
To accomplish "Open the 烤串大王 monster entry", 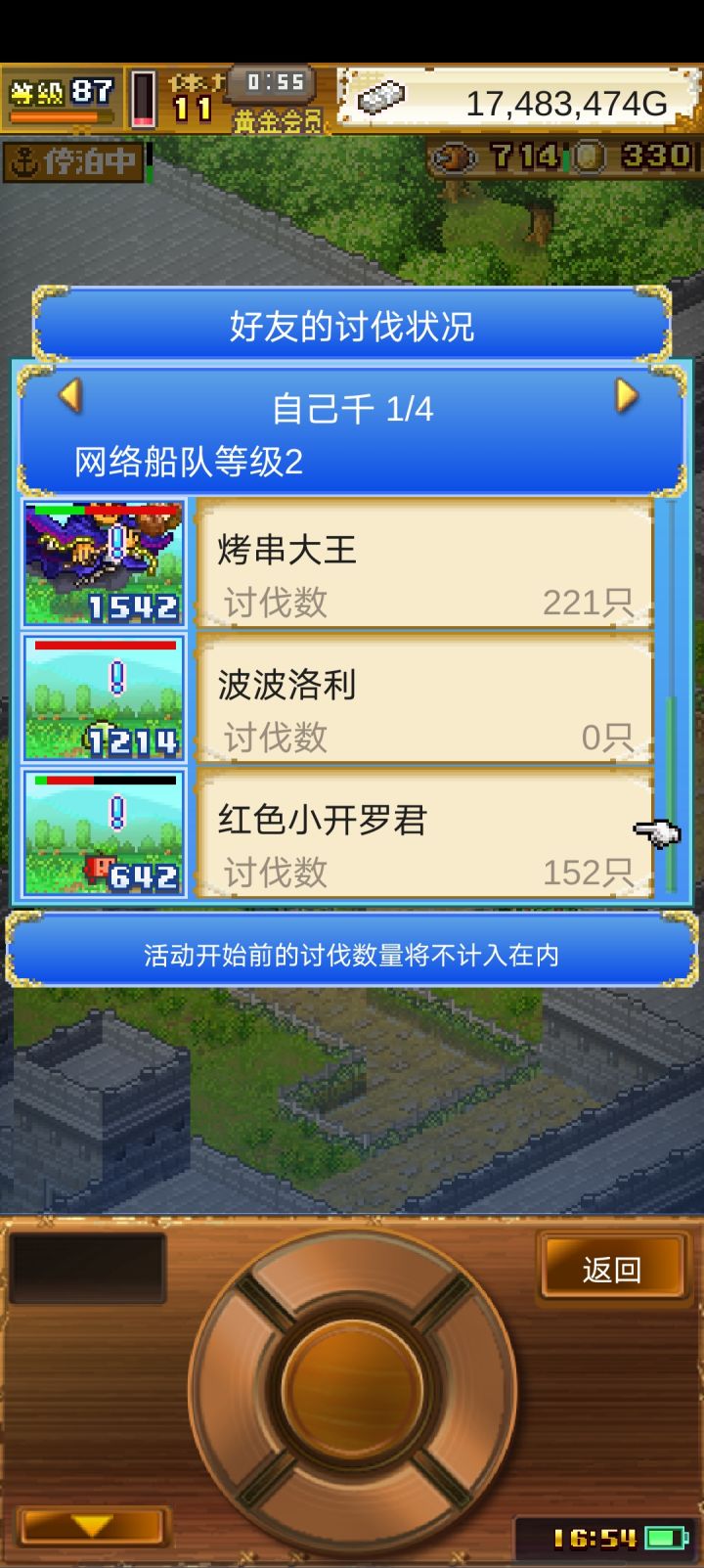I will point(420,562).
